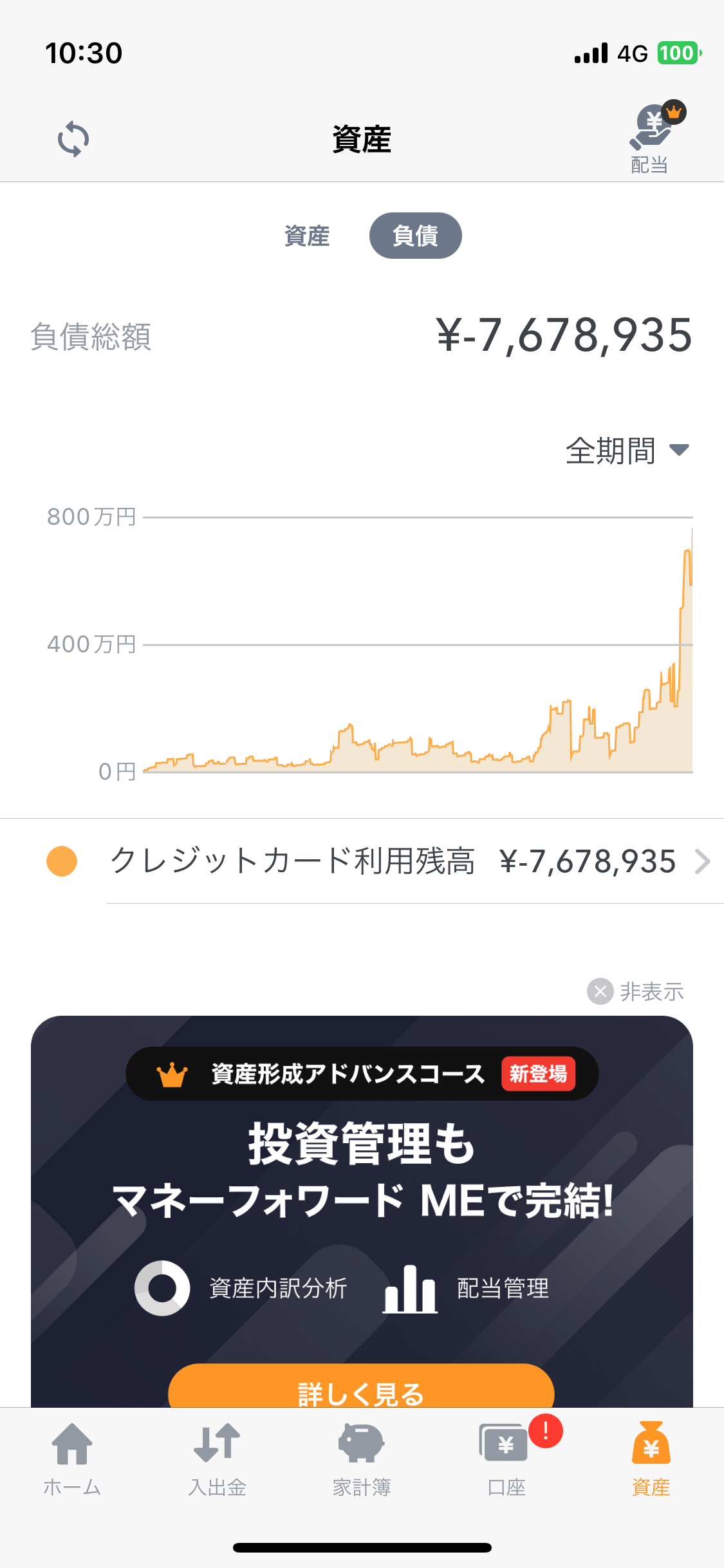Select the 資産 tab in bottom bar
This screenshot has height=1568, width=724.
point(651,1459)
